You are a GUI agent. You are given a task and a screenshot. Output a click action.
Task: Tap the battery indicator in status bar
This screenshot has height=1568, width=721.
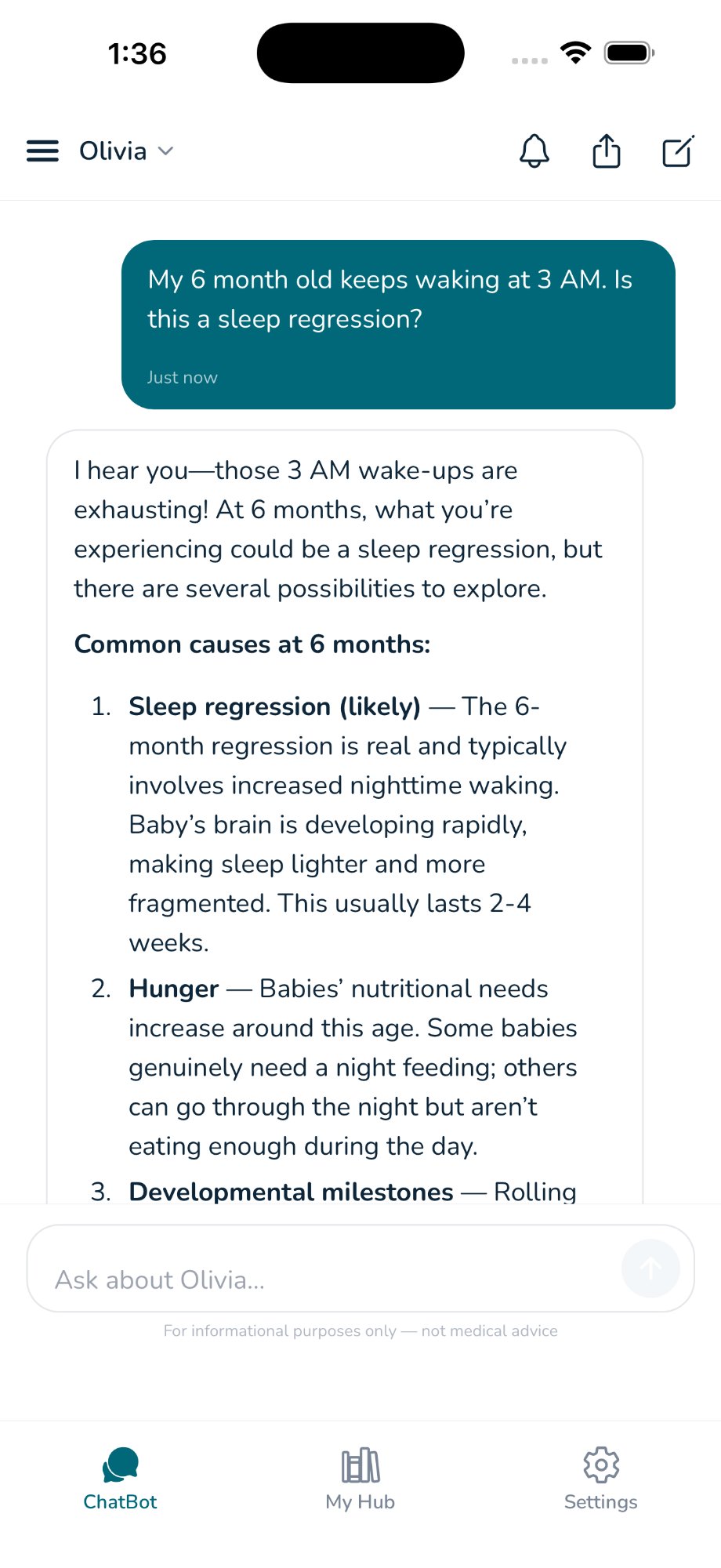tap(625, 53)
